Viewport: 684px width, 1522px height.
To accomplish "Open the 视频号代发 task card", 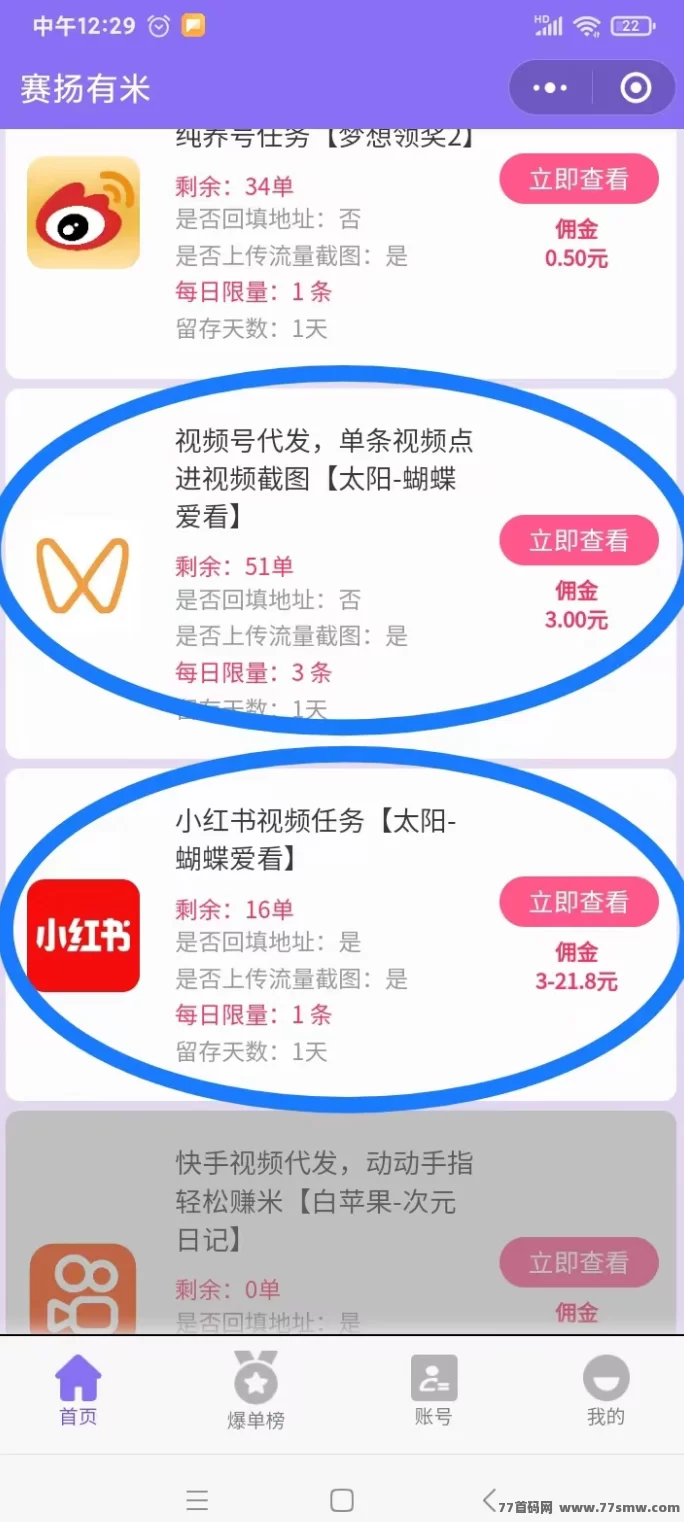I will (x=324, y=478).
